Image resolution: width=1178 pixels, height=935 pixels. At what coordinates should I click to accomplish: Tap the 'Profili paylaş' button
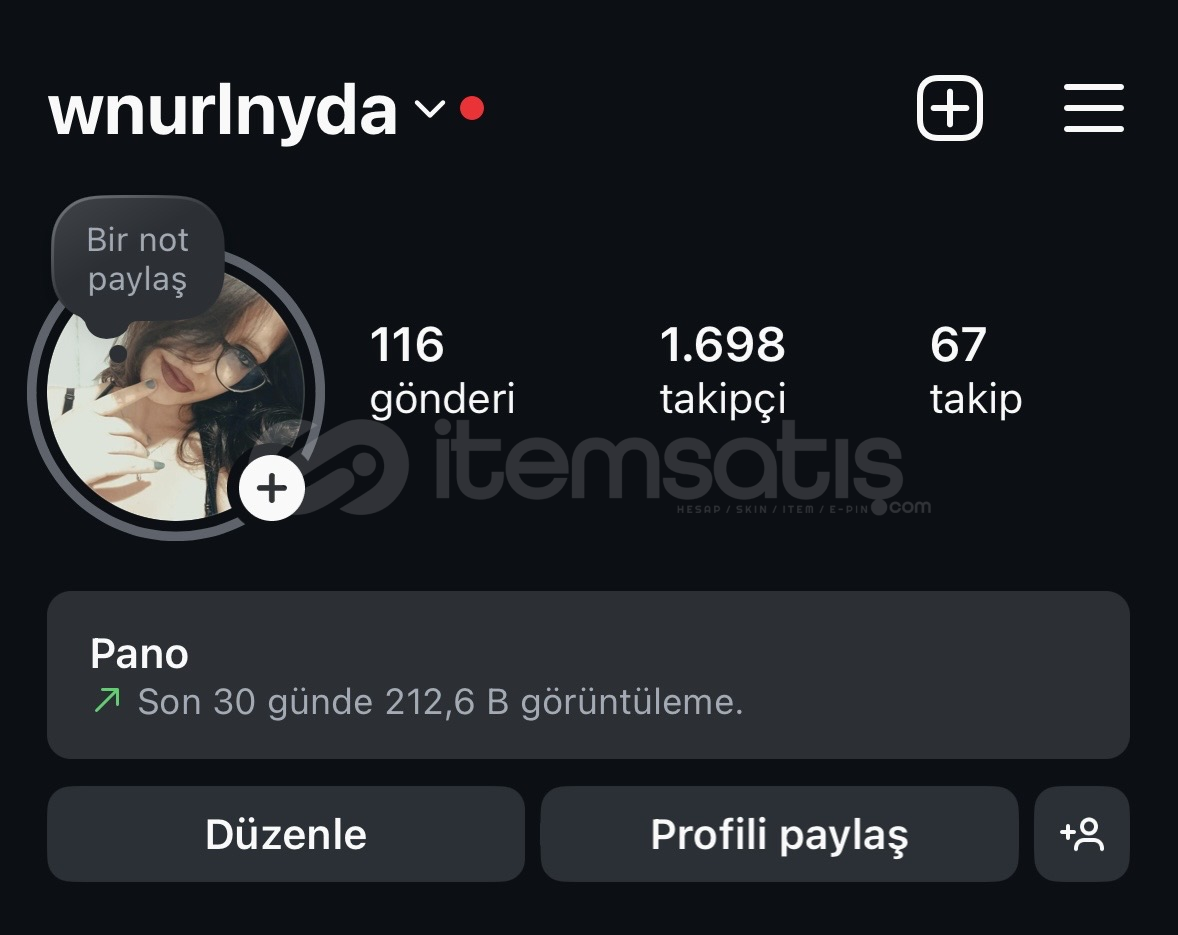click(779, 834)
